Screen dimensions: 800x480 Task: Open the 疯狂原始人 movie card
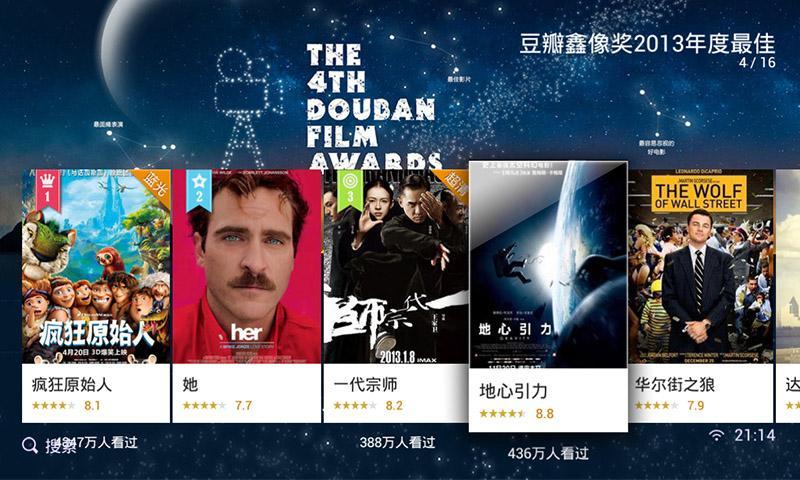(x=96, y=295)
